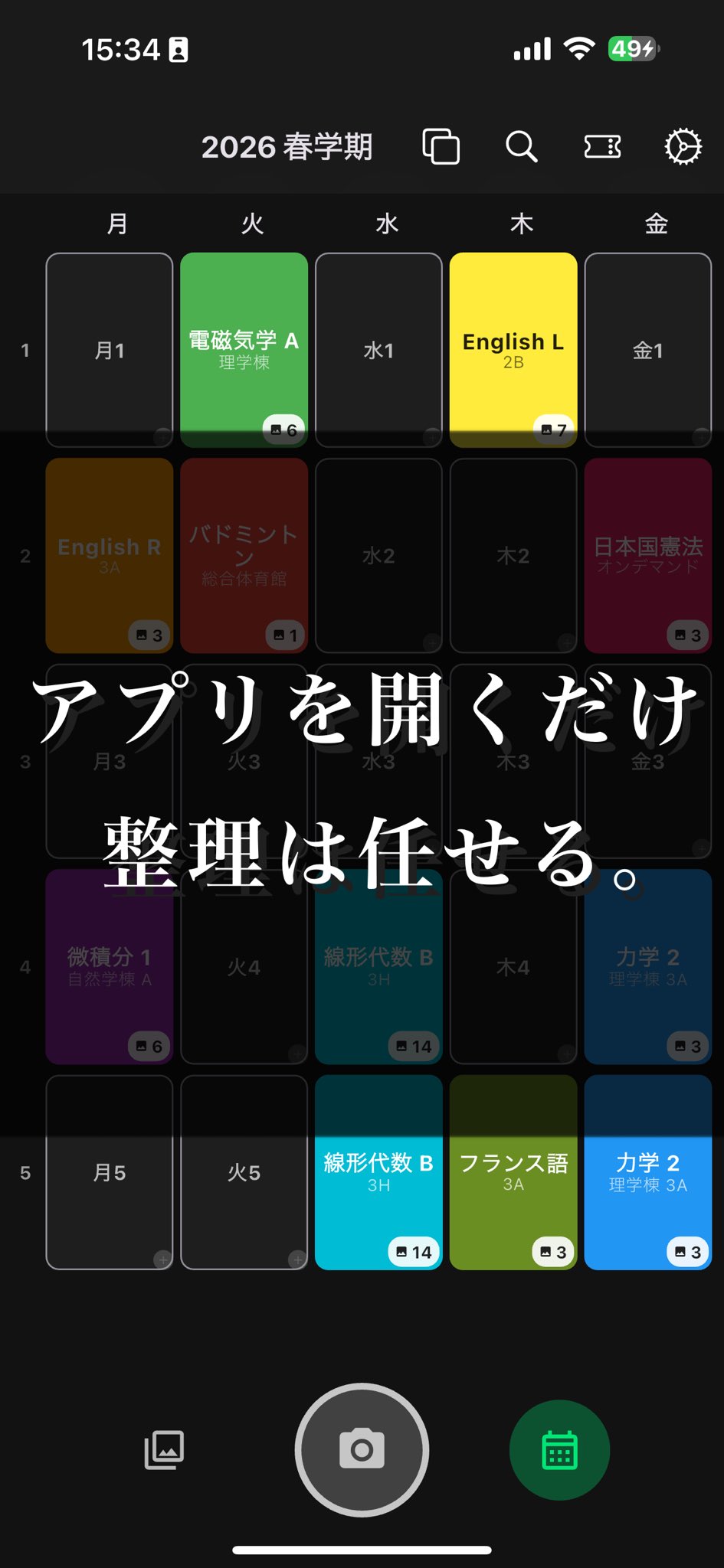This screenshot has width=724, height=1568.
Task: Select the empty 水1 slot
Action: (x=378, y=349)
